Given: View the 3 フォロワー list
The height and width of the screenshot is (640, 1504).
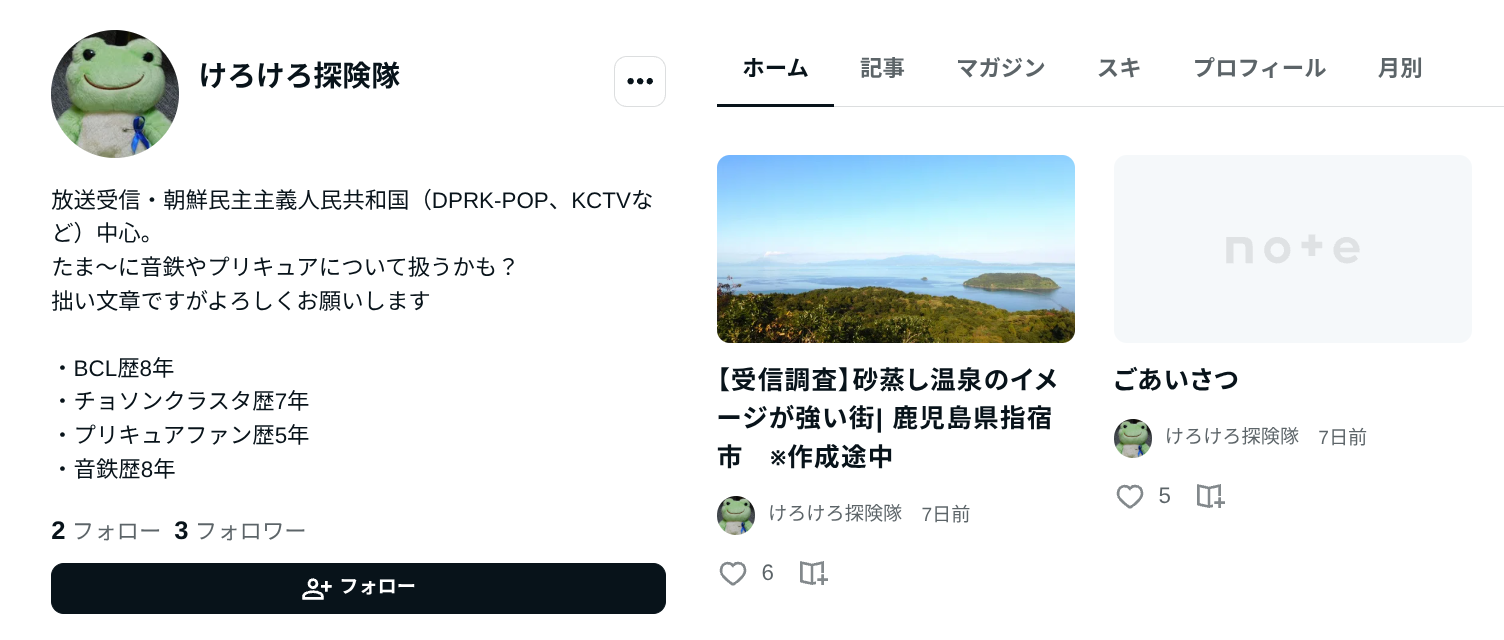Looking at the screenshot, I should point(240,531).
